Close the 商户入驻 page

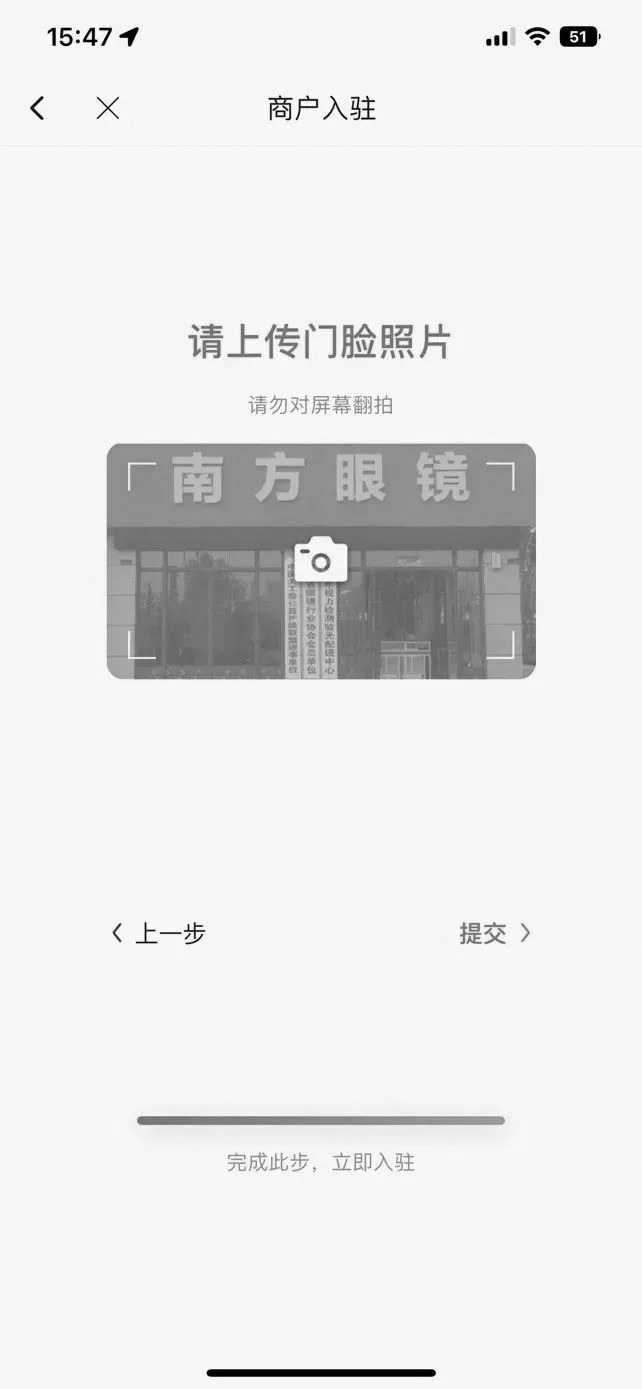tap(108, 108)
